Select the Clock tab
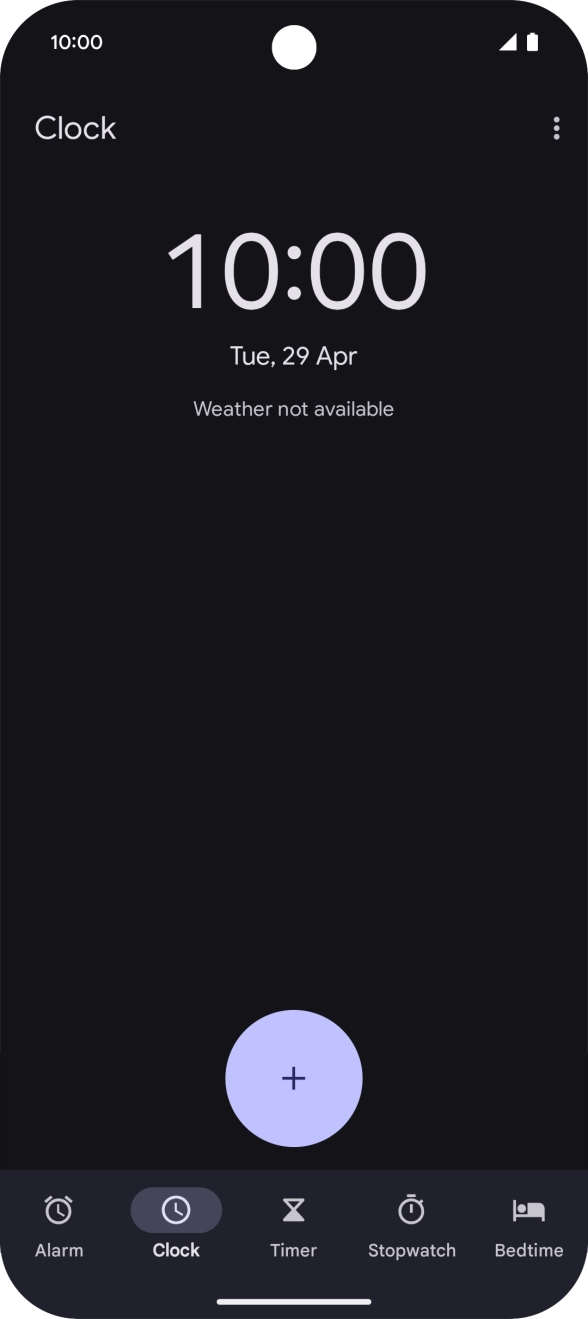This screenshot has width=588, height=1319. click(176, 1226)
